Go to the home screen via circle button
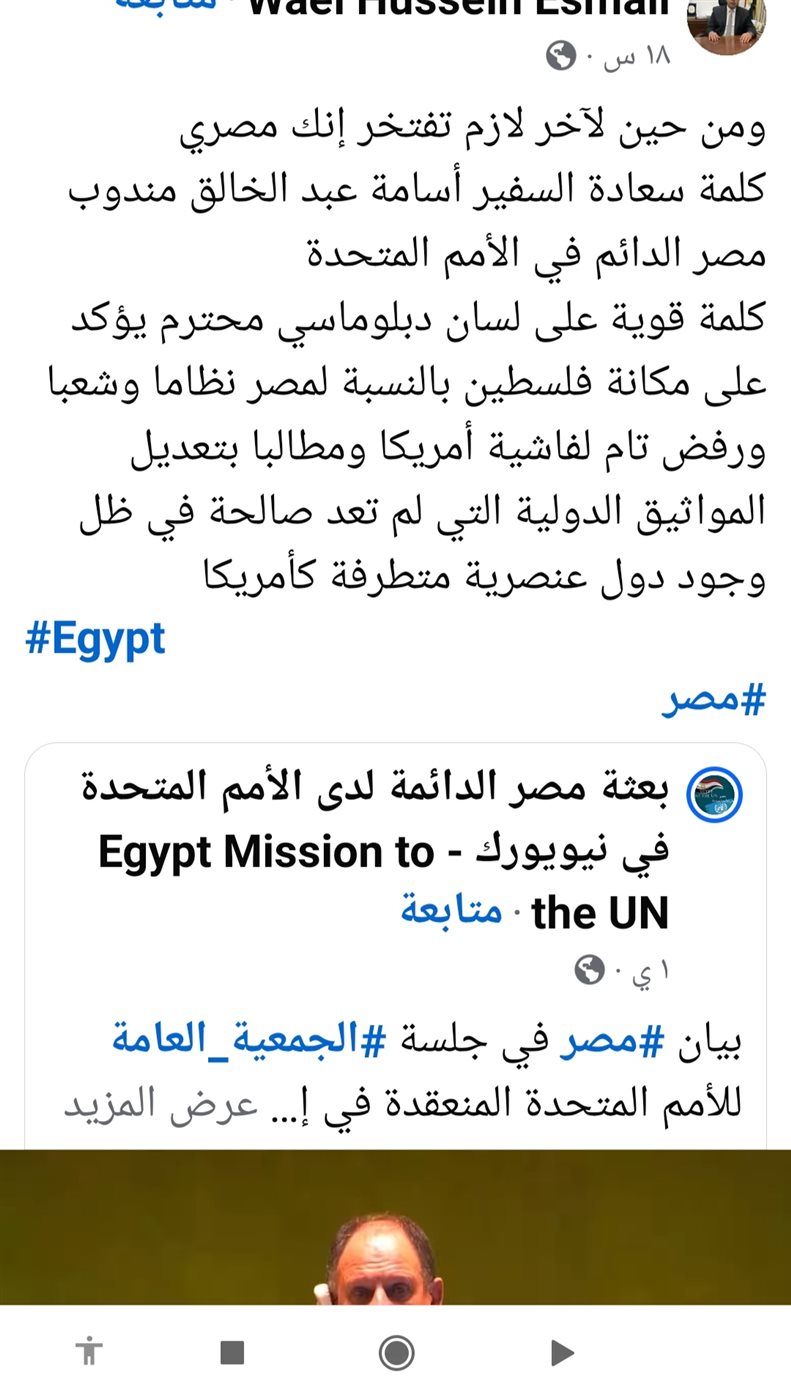Screen dimensions: 791x1400 tap(396, 1353)
